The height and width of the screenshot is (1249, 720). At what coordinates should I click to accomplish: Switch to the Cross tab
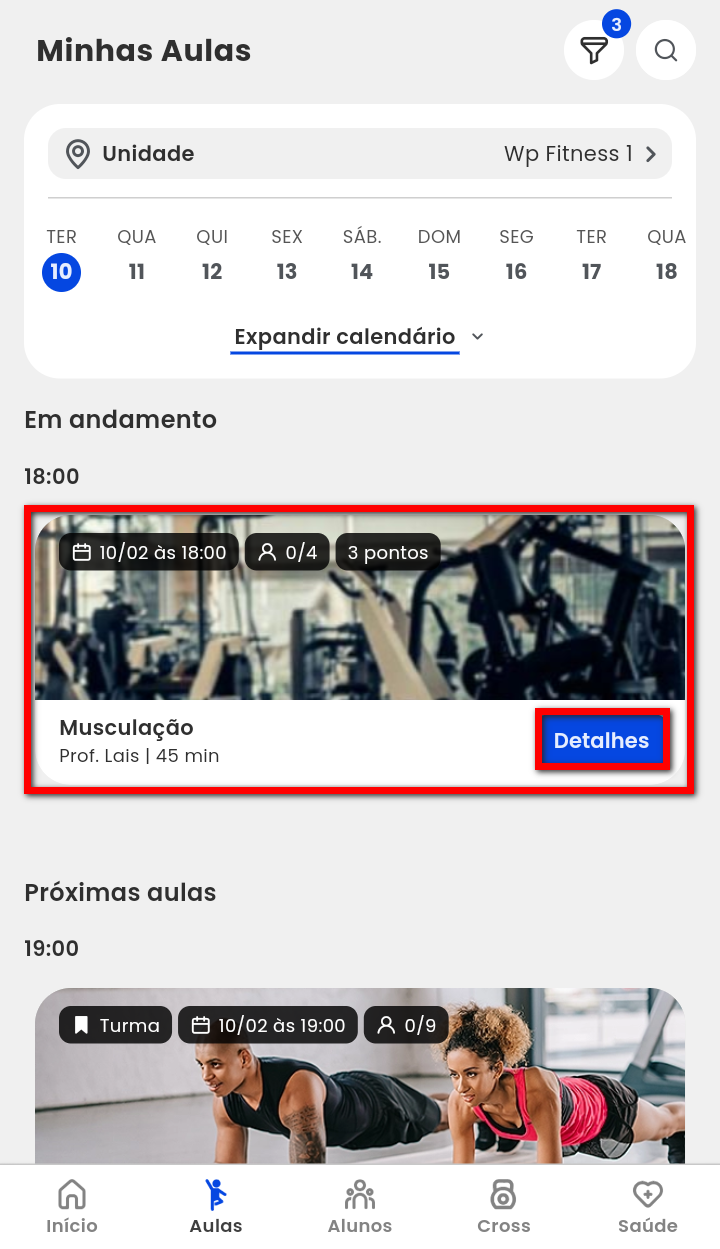[x=503, y=1206]
